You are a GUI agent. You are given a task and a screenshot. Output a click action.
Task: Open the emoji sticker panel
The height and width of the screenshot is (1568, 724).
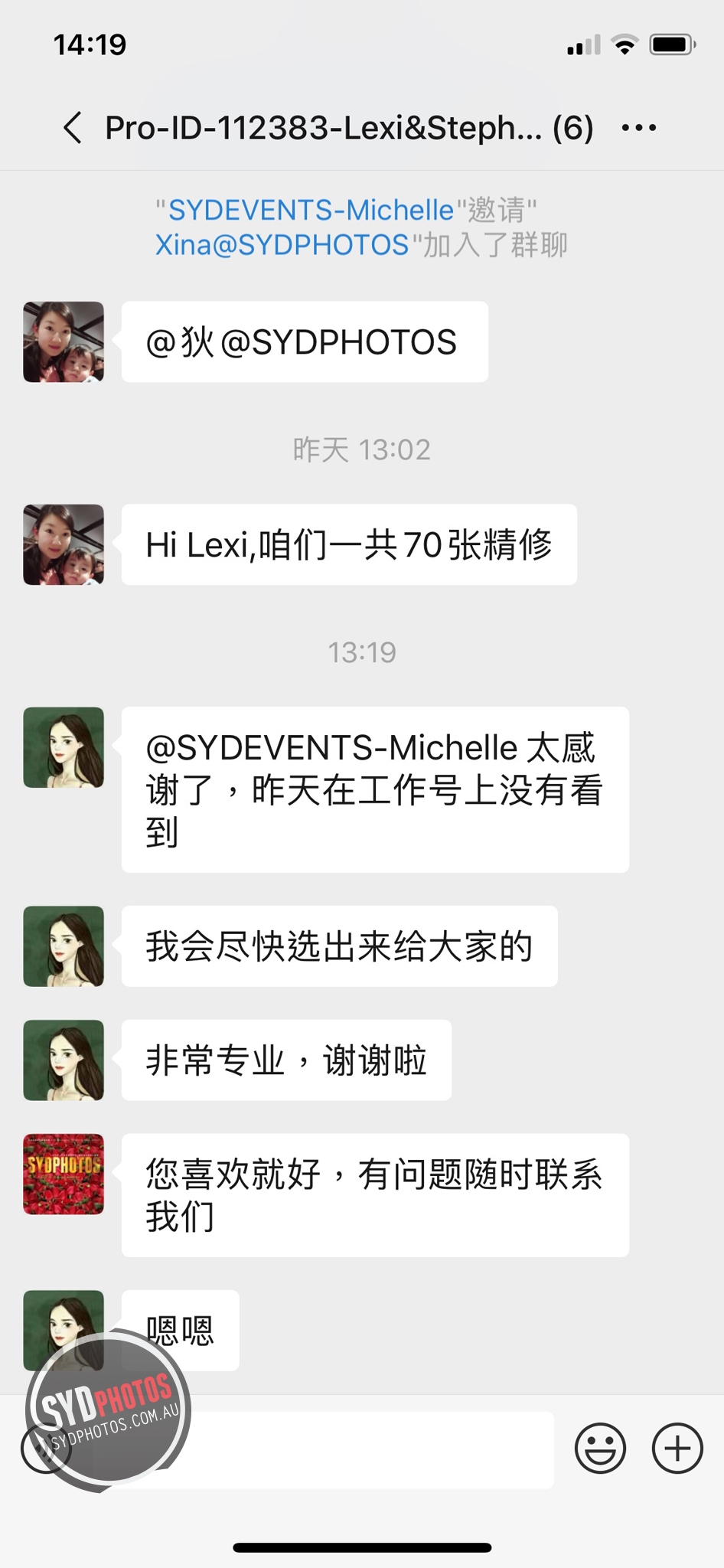pos(600,1448)
